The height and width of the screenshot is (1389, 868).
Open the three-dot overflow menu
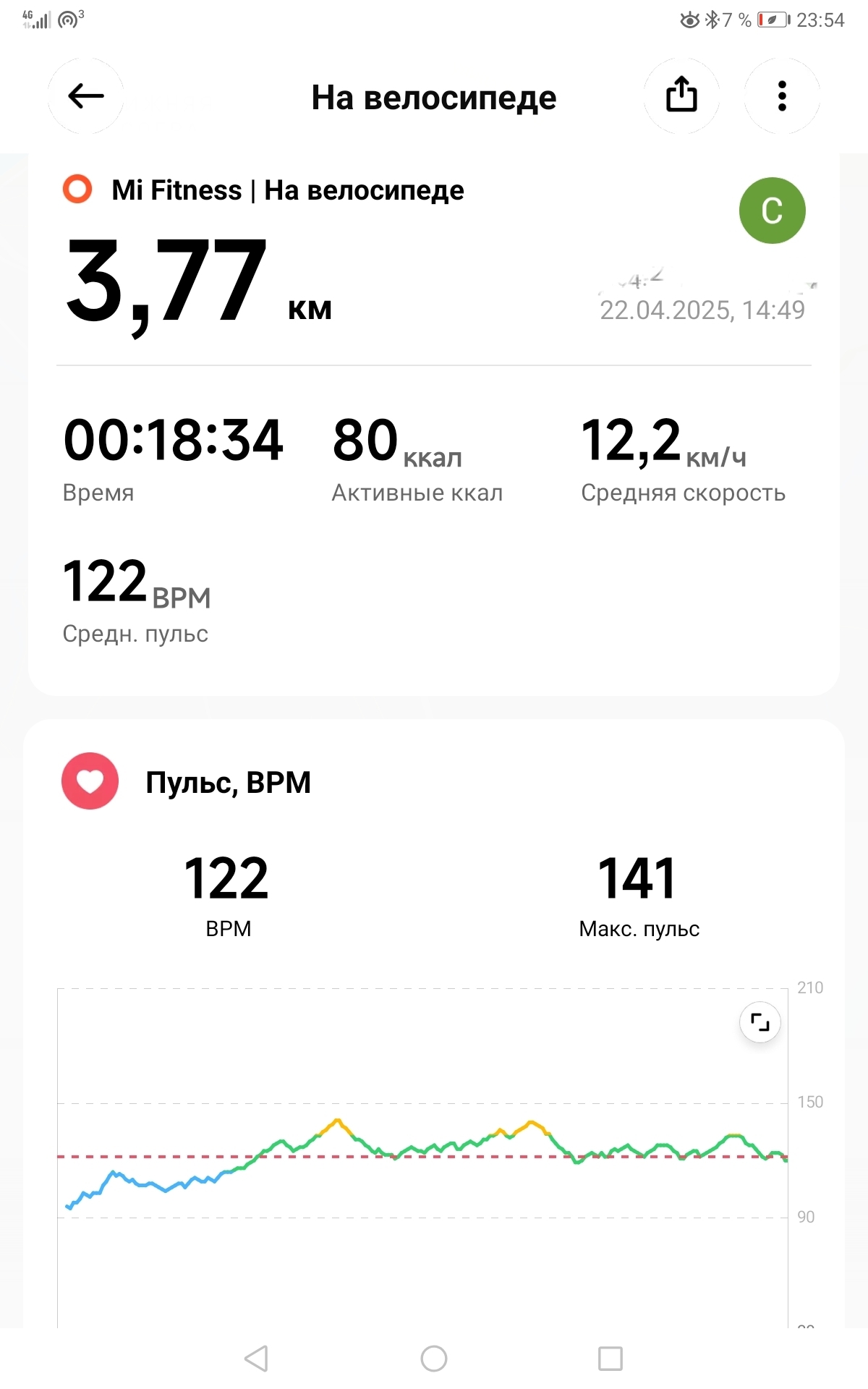point(782,96)
